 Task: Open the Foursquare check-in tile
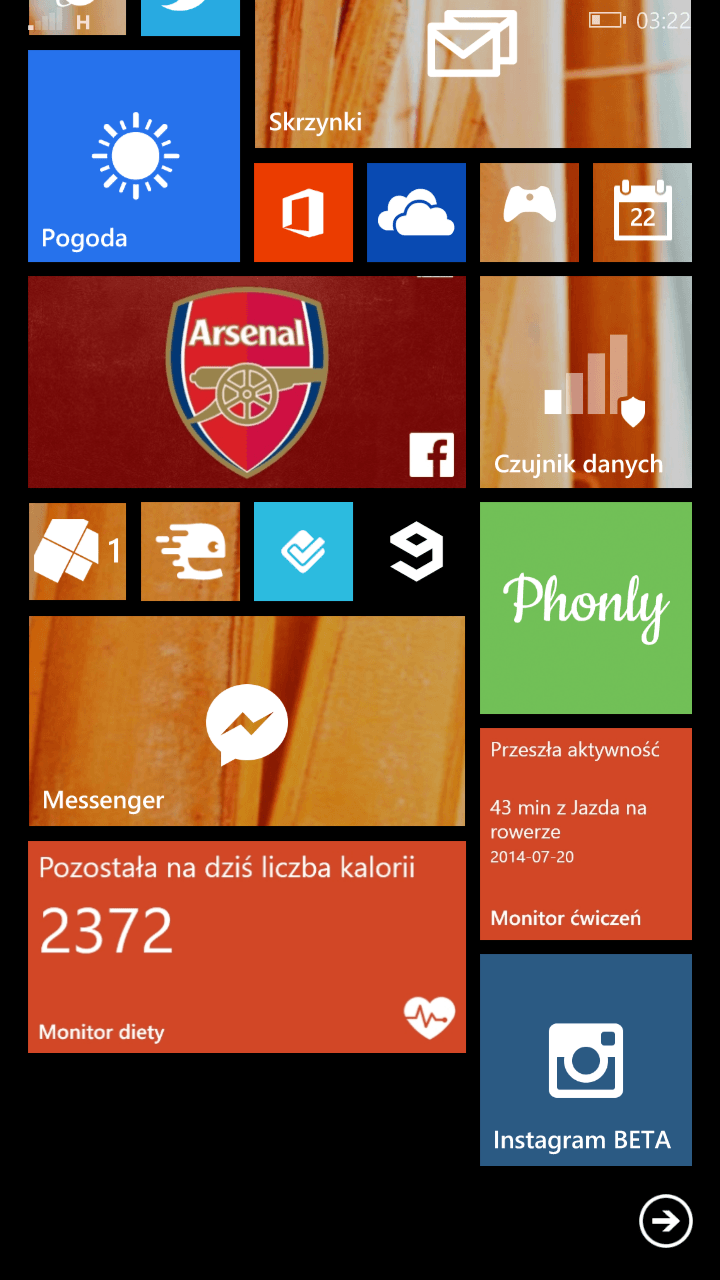tap(303, 552)
